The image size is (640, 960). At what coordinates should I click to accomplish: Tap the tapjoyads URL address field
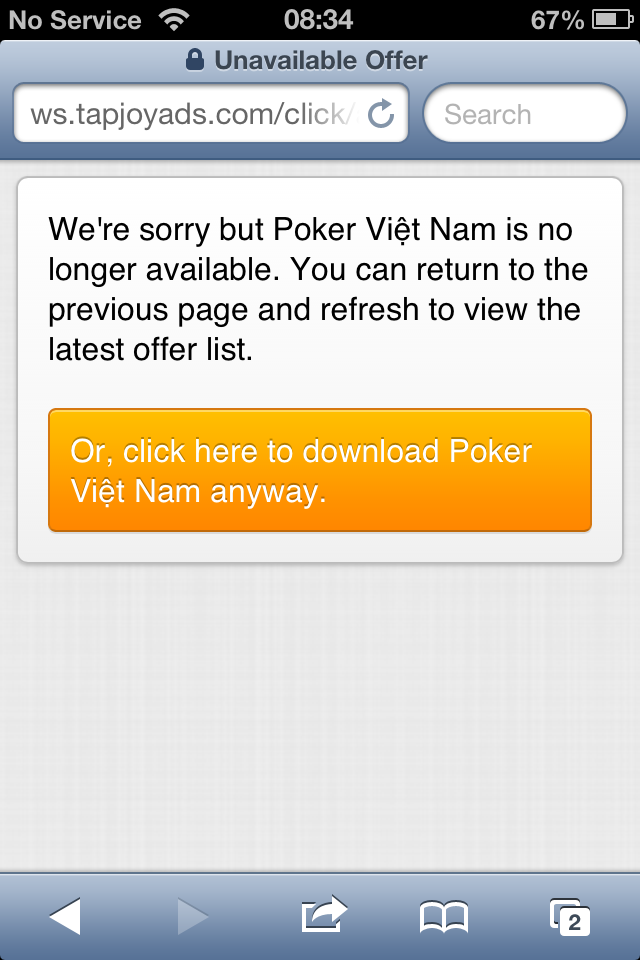[x=190, y=114]
